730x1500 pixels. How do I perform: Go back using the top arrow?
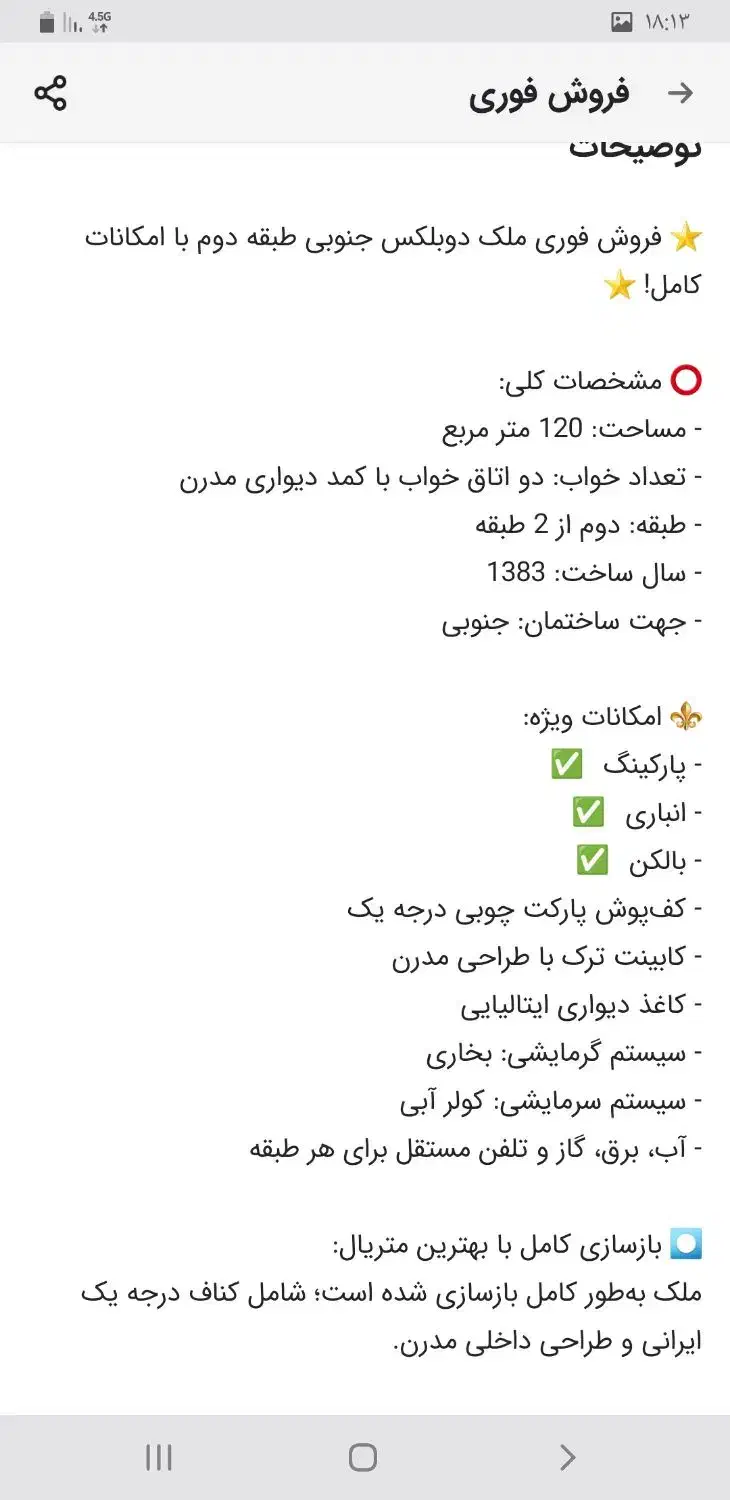point(680,93)
